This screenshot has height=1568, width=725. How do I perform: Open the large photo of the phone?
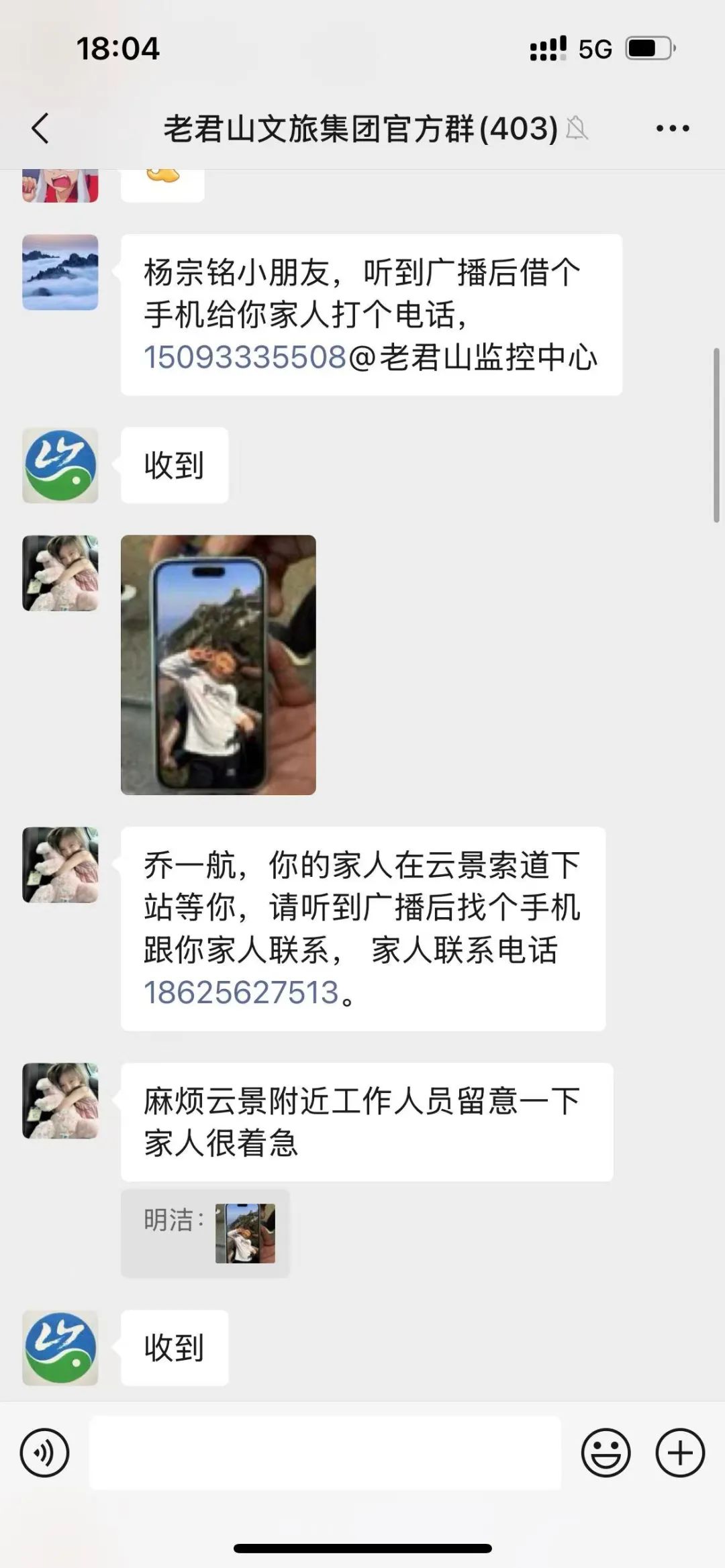tap(218, 665)
